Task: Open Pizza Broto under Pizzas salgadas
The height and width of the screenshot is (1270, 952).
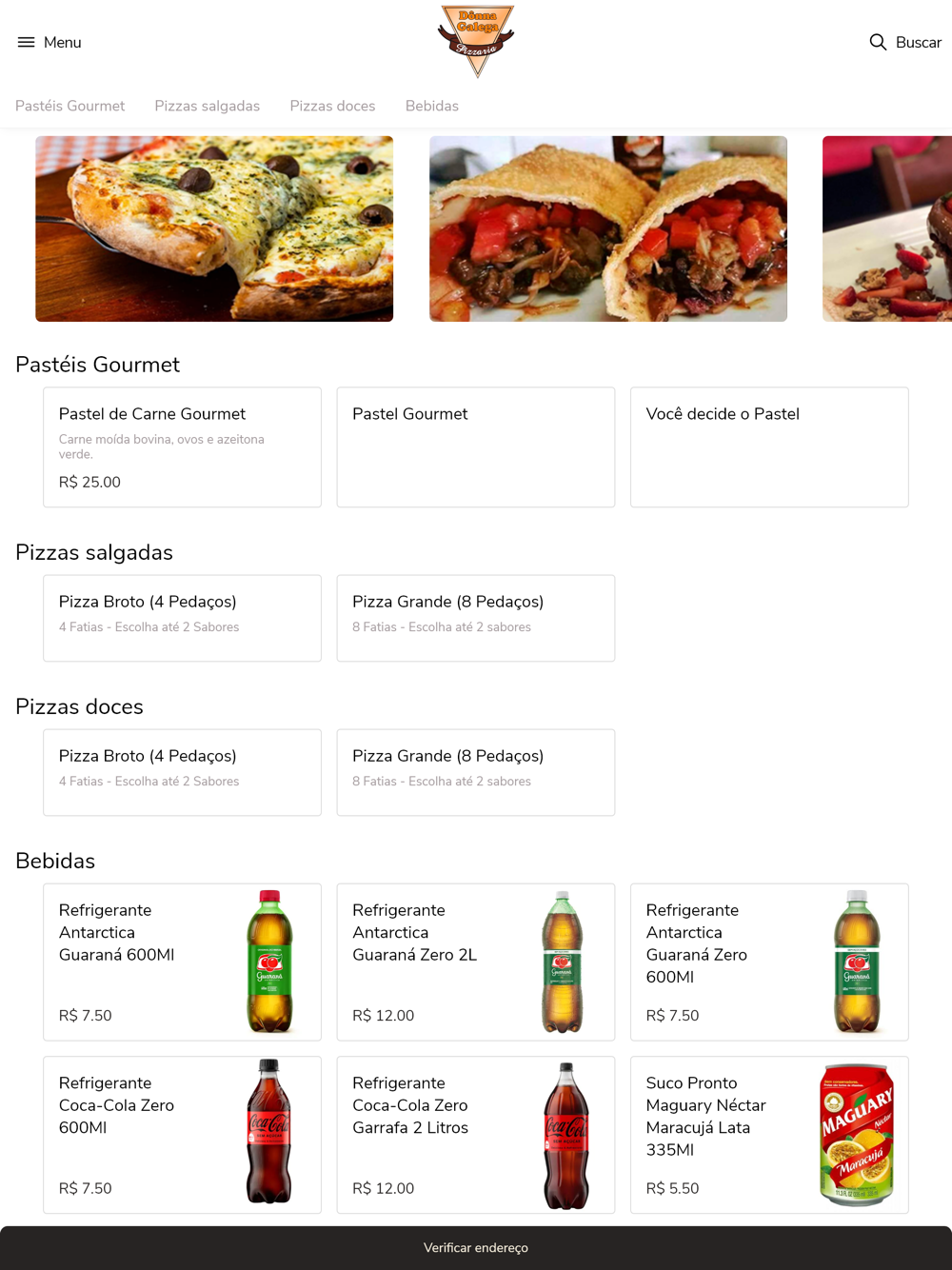Action: tap(182, 617)
